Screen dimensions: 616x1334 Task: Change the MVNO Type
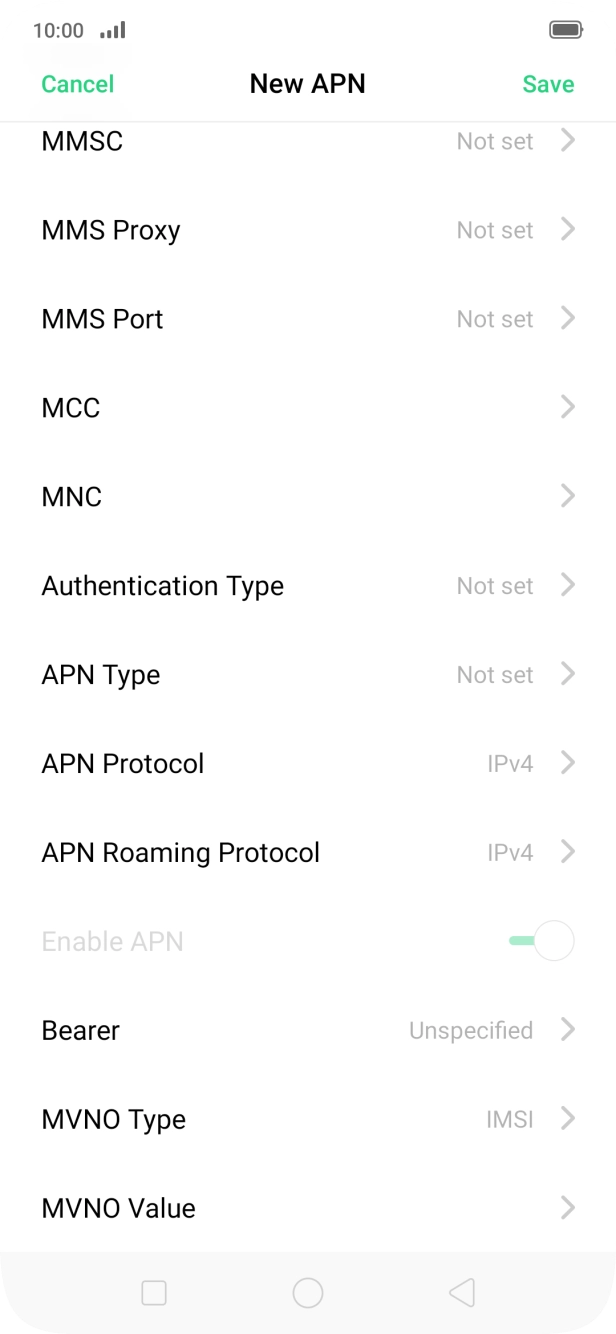308,1119
